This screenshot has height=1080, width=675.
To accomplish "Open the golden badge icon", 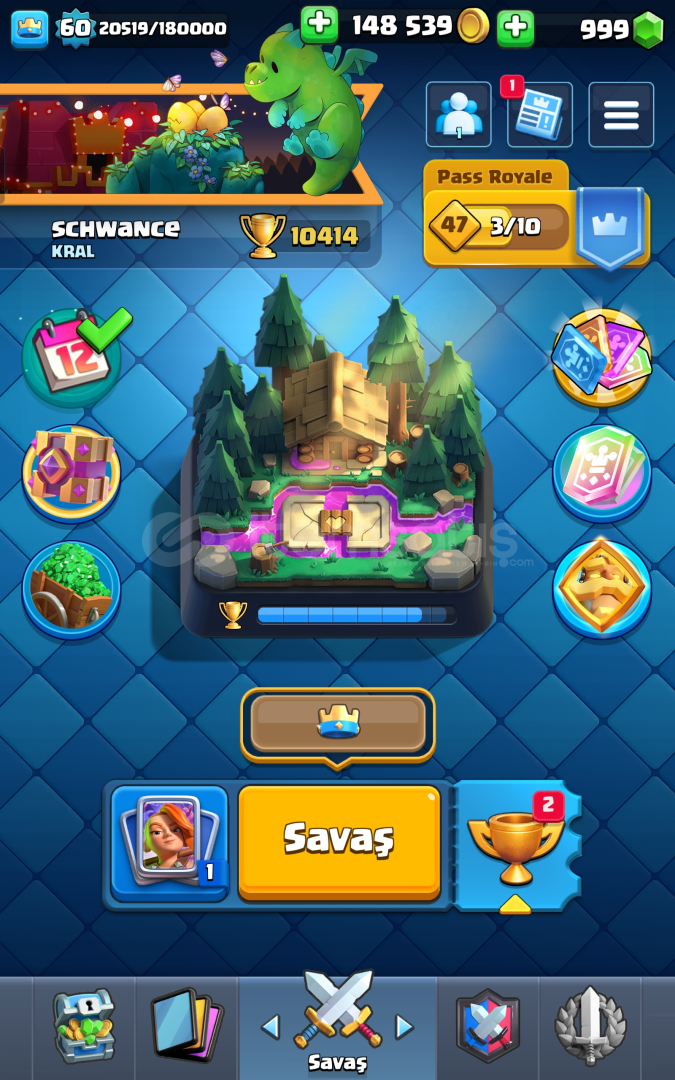I will (602, 588).
